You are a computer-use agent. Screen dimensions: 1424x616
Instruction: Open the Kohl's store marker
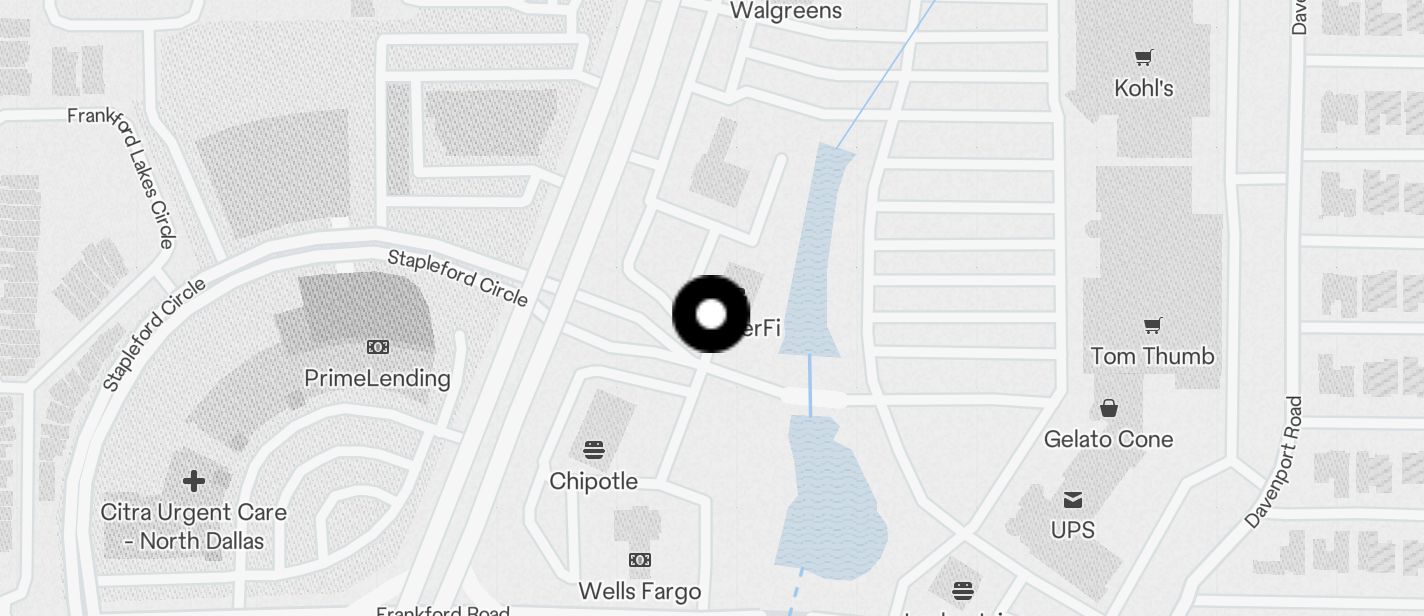(x=1143, y=59)
